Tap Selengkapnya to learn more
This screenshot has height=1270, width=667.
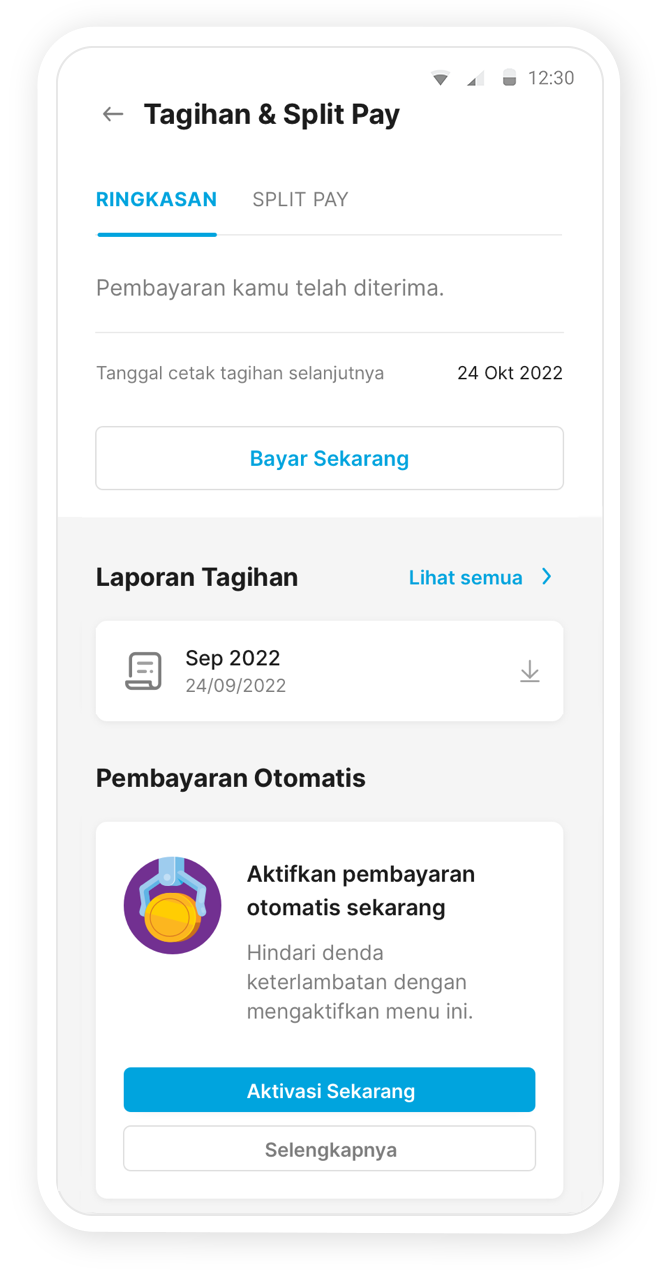click(329, 1149)
